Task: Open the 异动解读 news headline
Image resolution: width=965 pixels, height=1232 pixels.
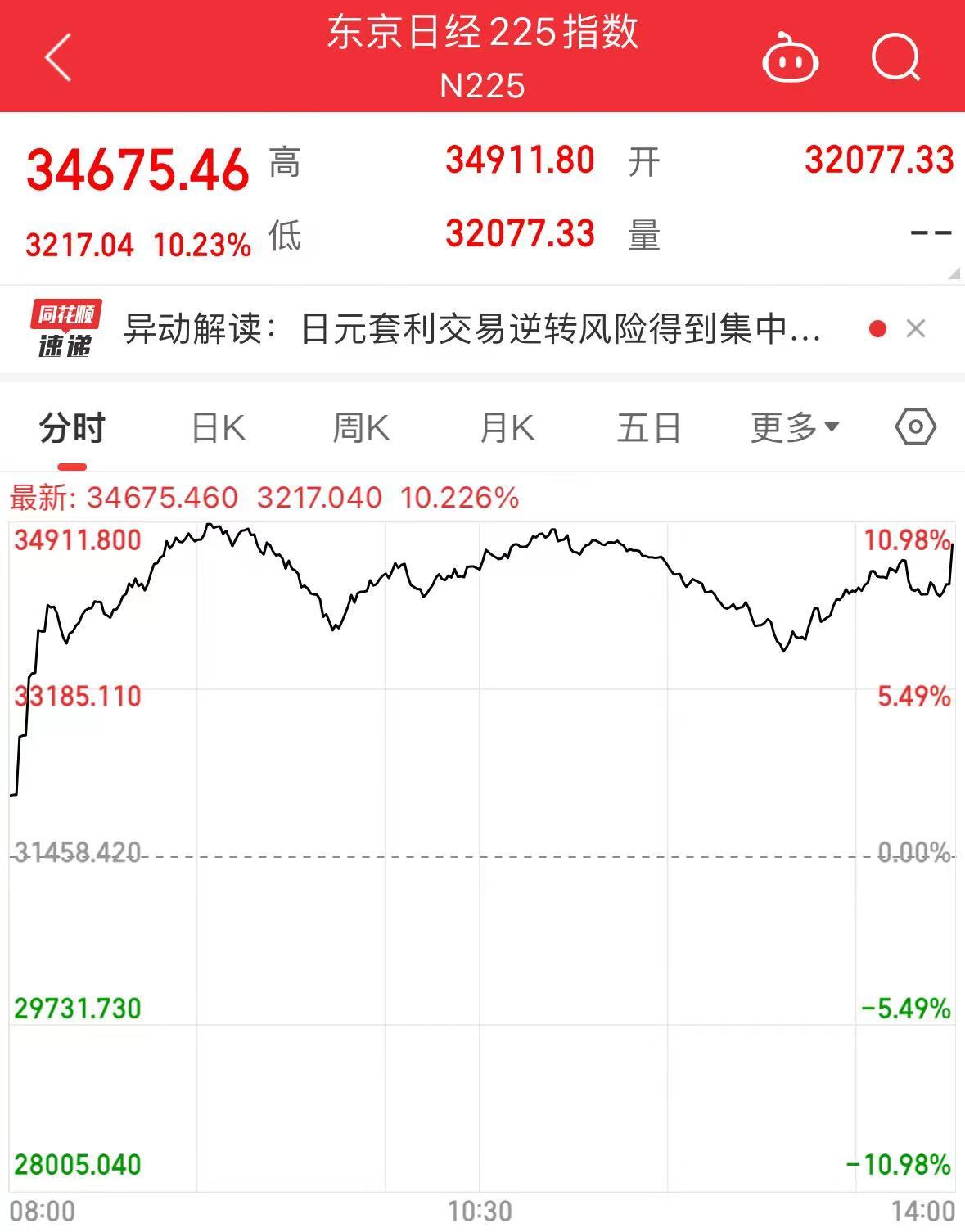Action: coord(475,327)
